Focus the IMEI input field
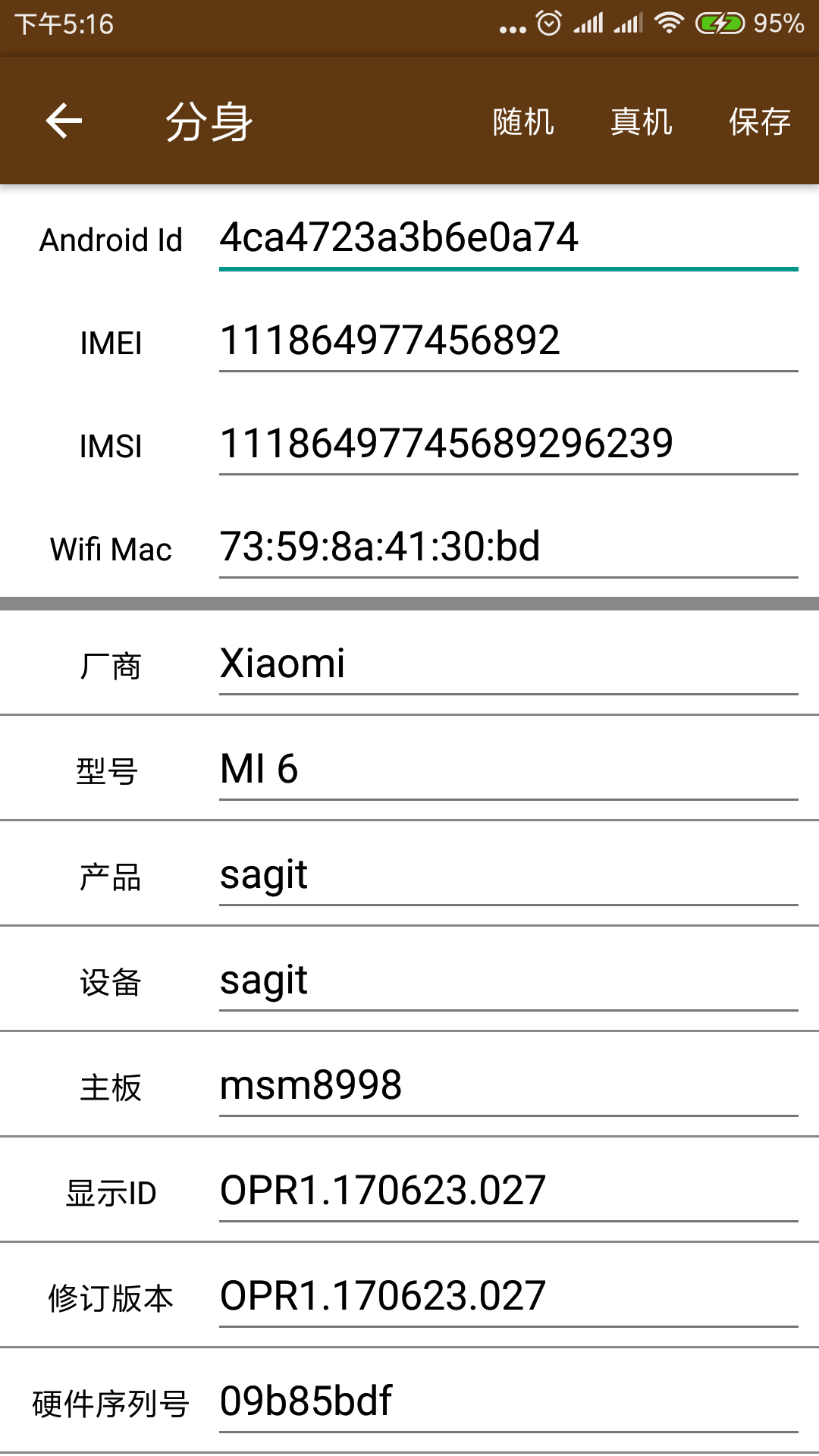Viewport: 819px width, 1456px height. click(x=508, y=341)
